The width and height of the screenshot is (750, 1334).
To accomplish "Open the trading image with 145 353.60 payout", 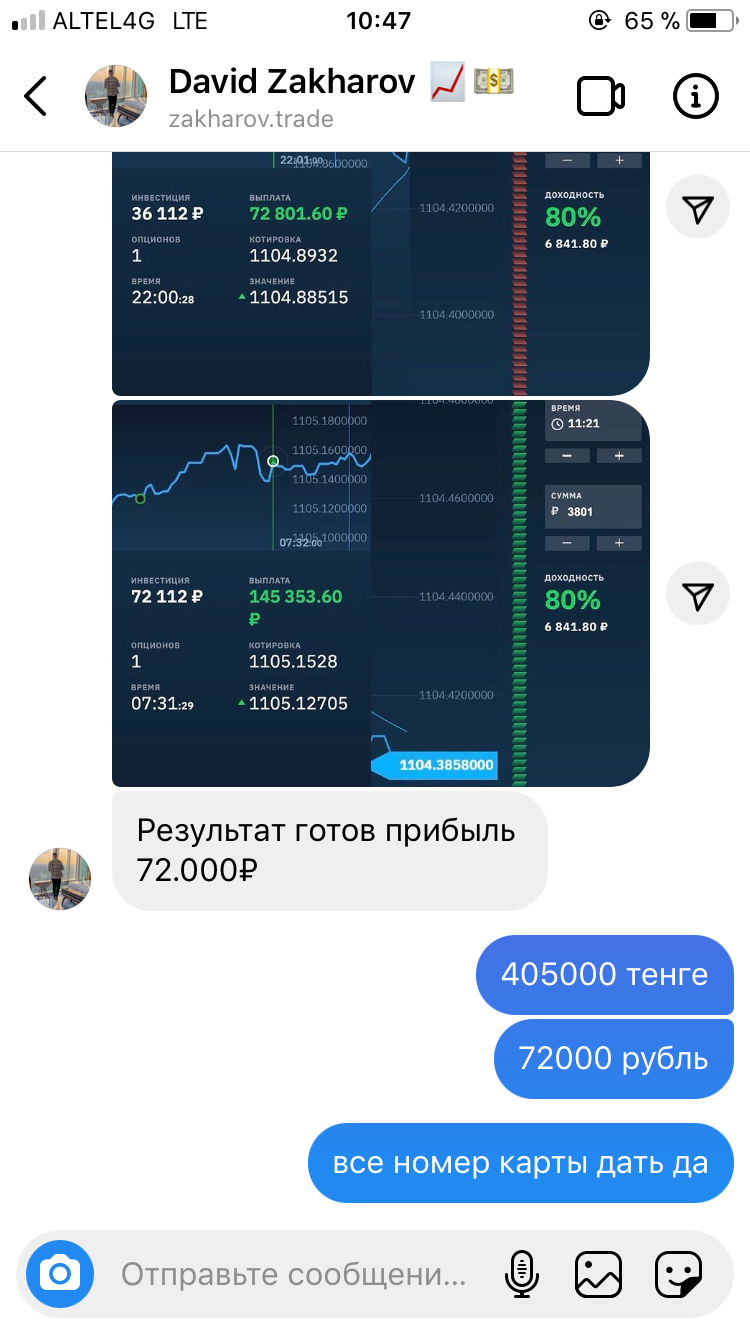I will (x=380, y=594).
